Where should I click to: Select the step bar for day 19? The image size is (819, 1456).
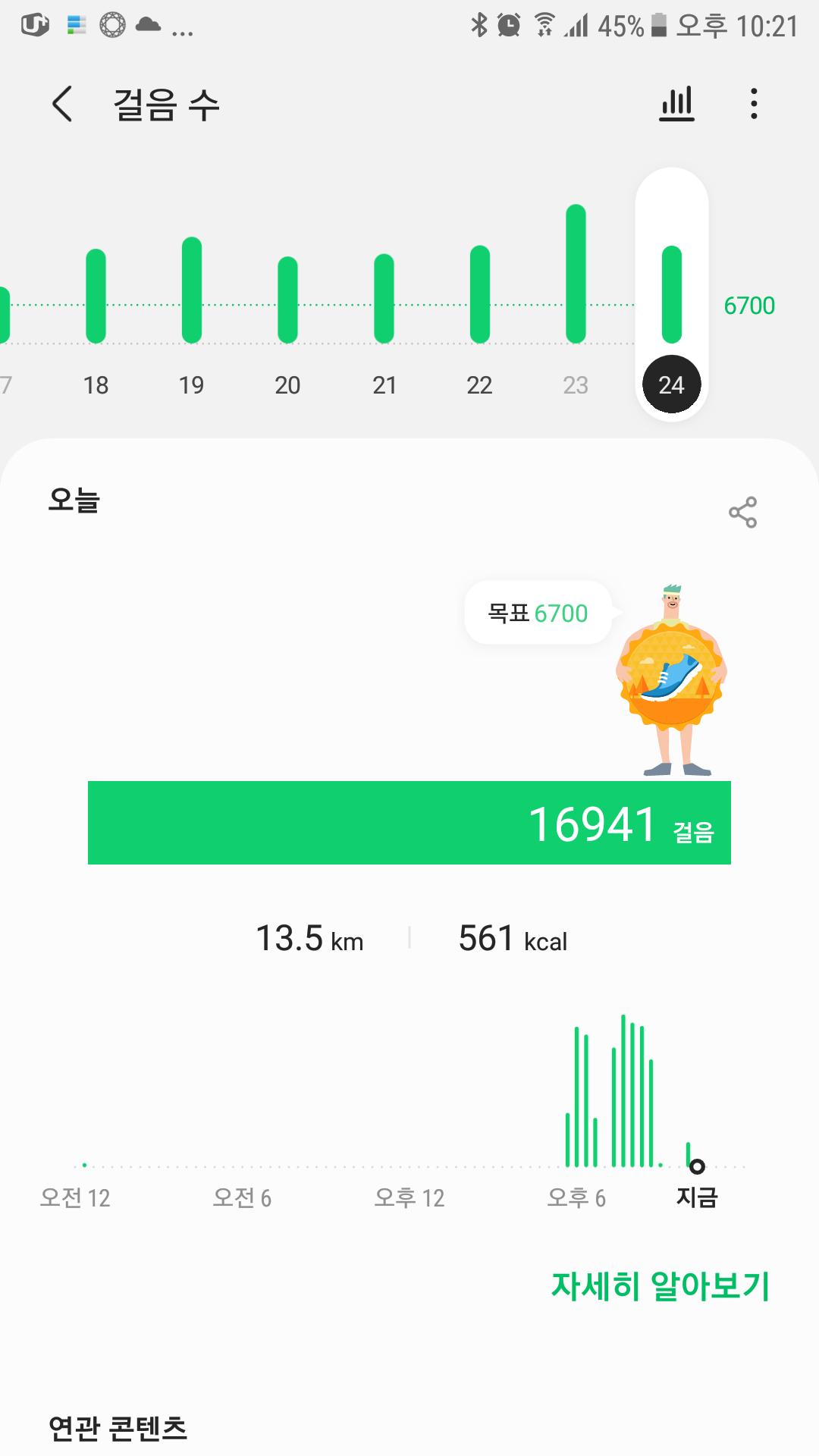[x=192, y=290]
